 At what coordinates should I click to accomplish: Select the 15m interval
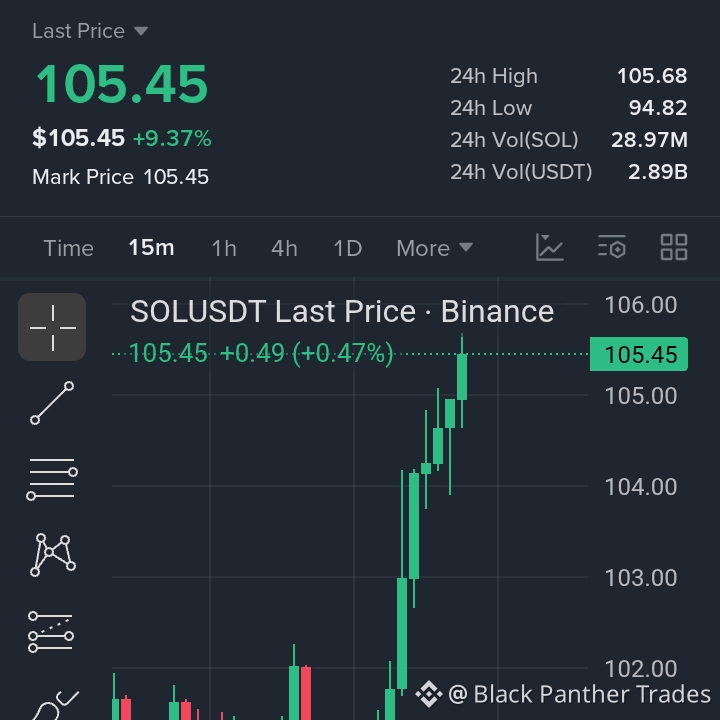(x=152, y=248)
